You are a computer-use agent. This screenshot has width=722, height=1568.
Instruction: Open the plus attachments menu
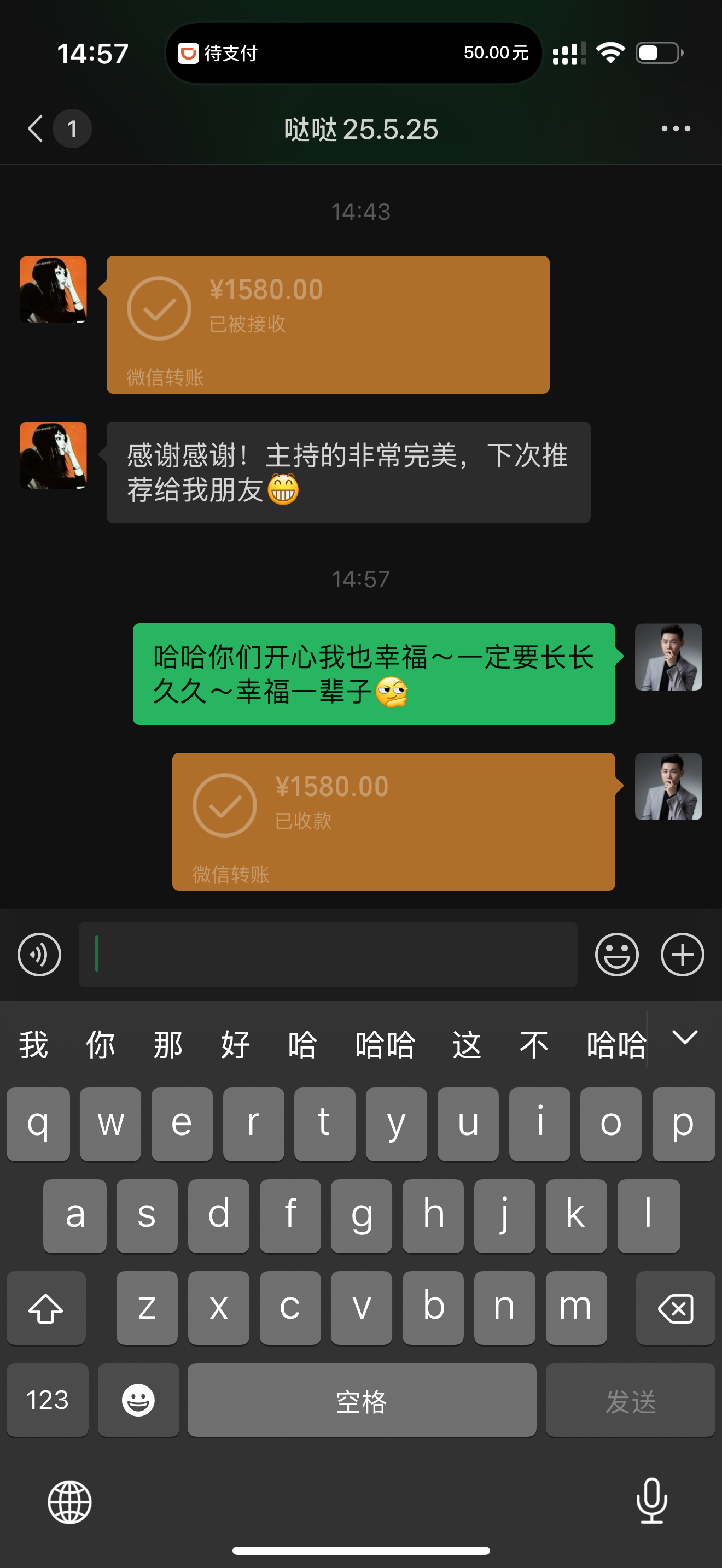pos(682,954)
